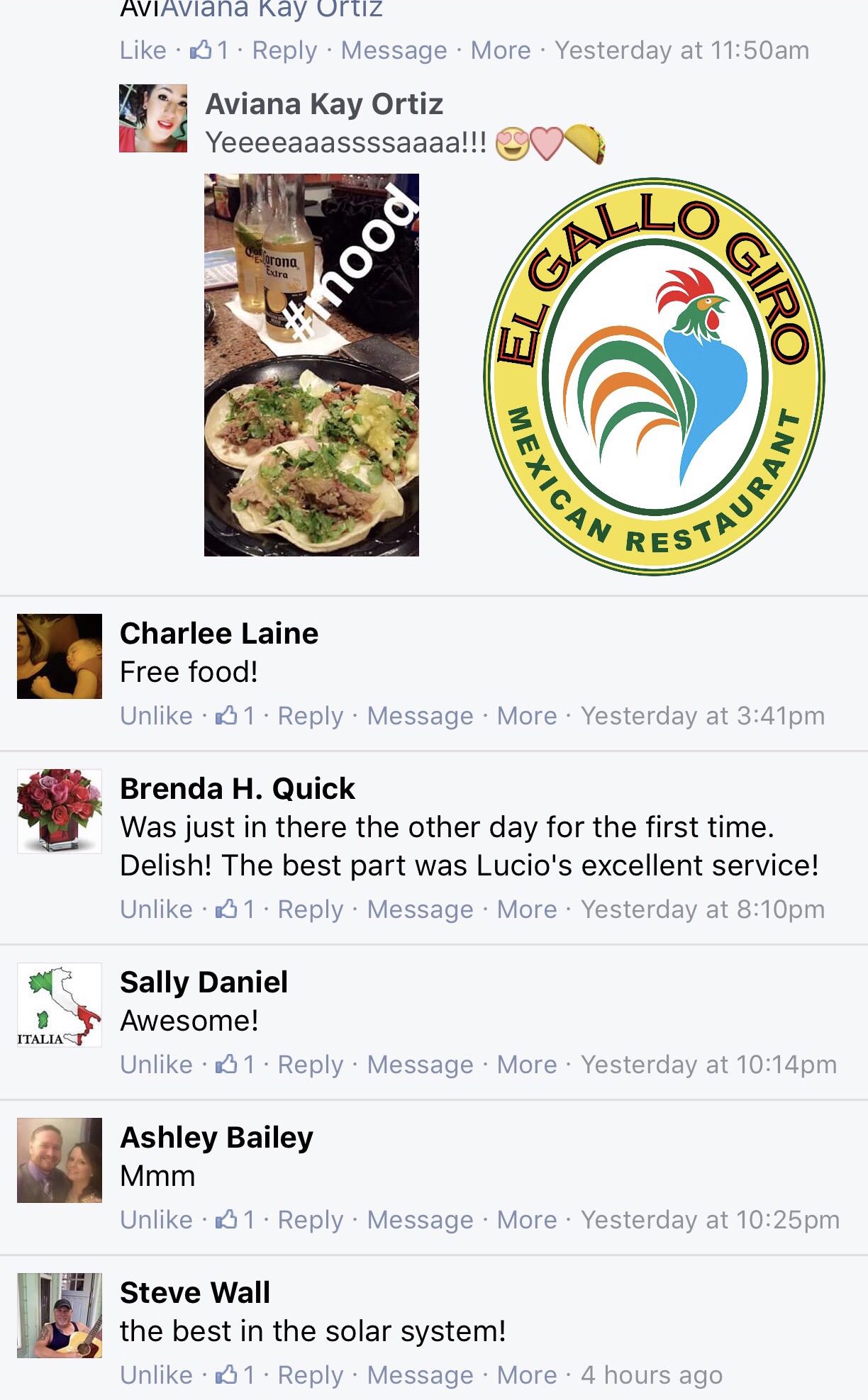This screenshot has width=868, height=1400.
Task: Like the reply posted Yesterday at 11:50am
Action: tap(143, 50)
